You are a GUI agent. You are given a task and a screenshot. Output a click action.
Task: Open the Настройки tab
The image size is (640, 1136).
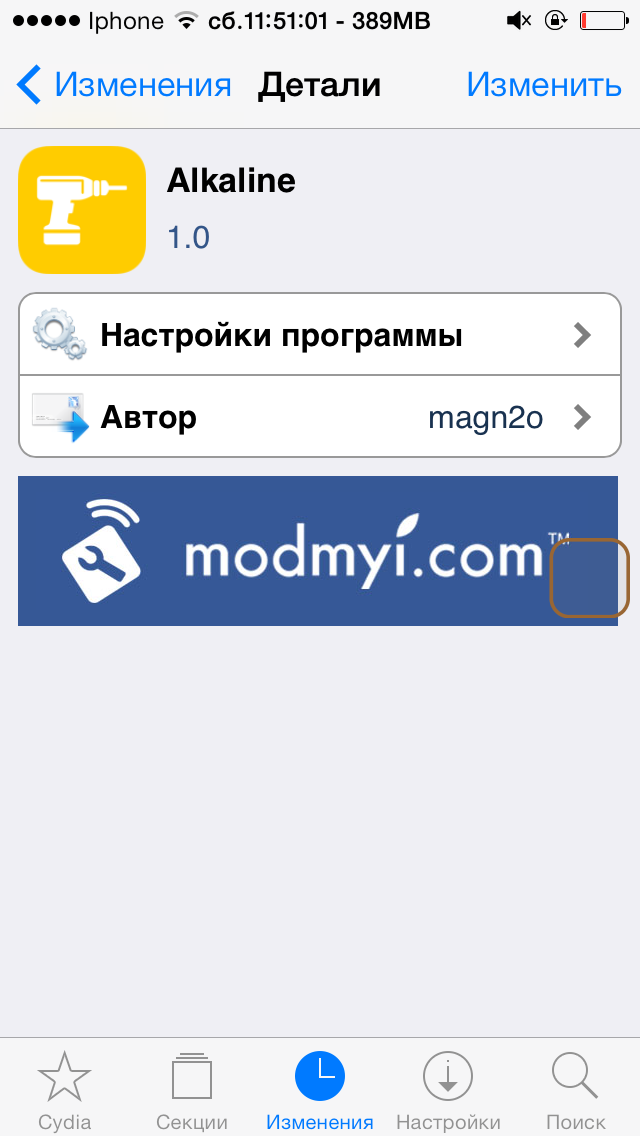click(x=448, y=1090)
